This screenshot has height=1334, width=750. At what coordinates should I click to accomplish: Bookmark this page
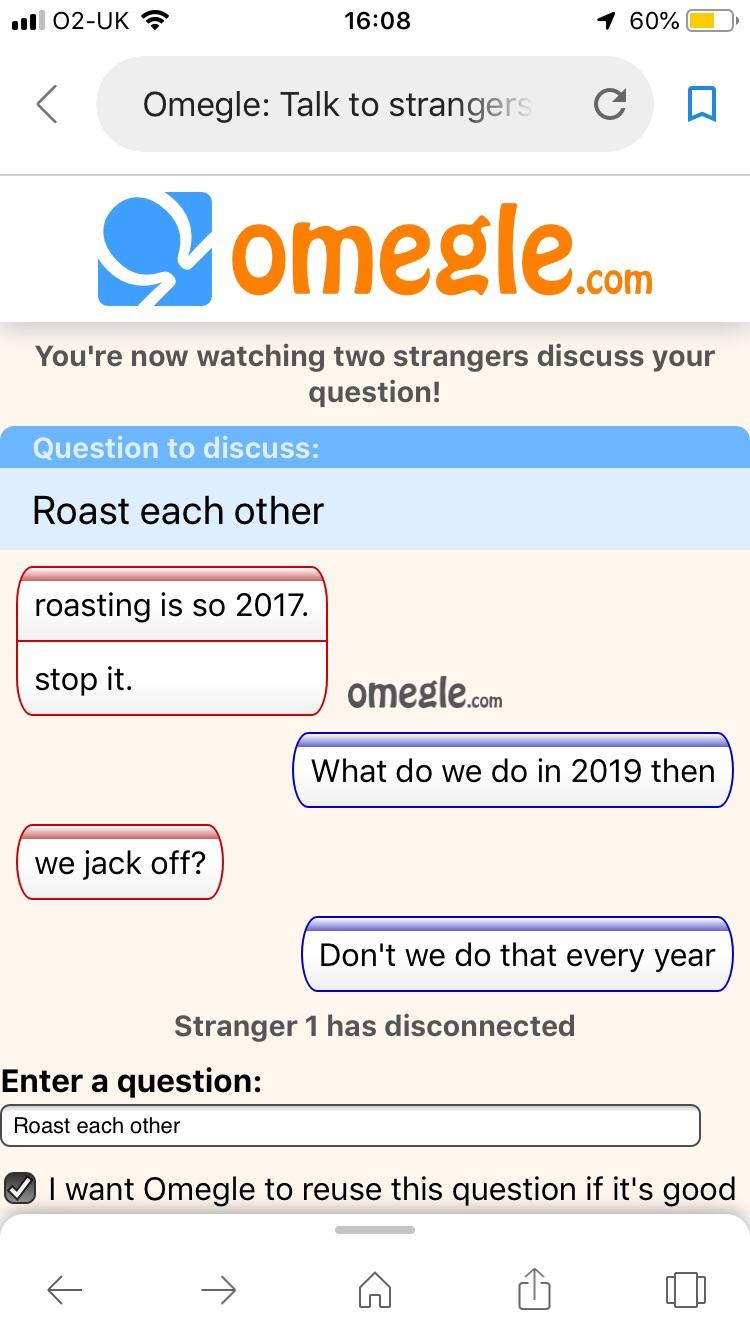tap(702, 104)
